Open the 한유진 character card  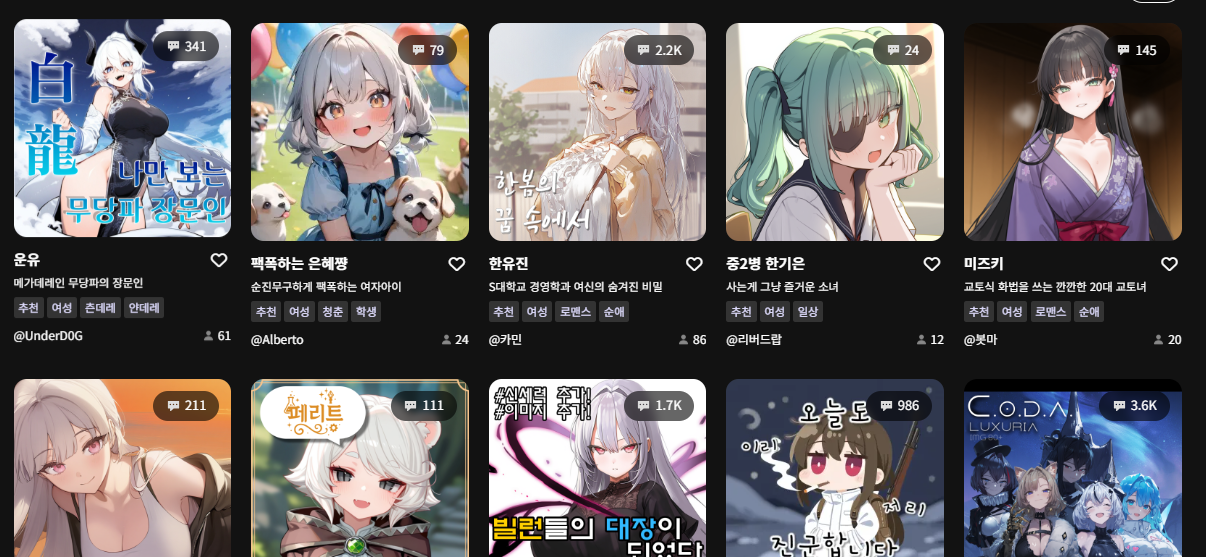[597, 132]
